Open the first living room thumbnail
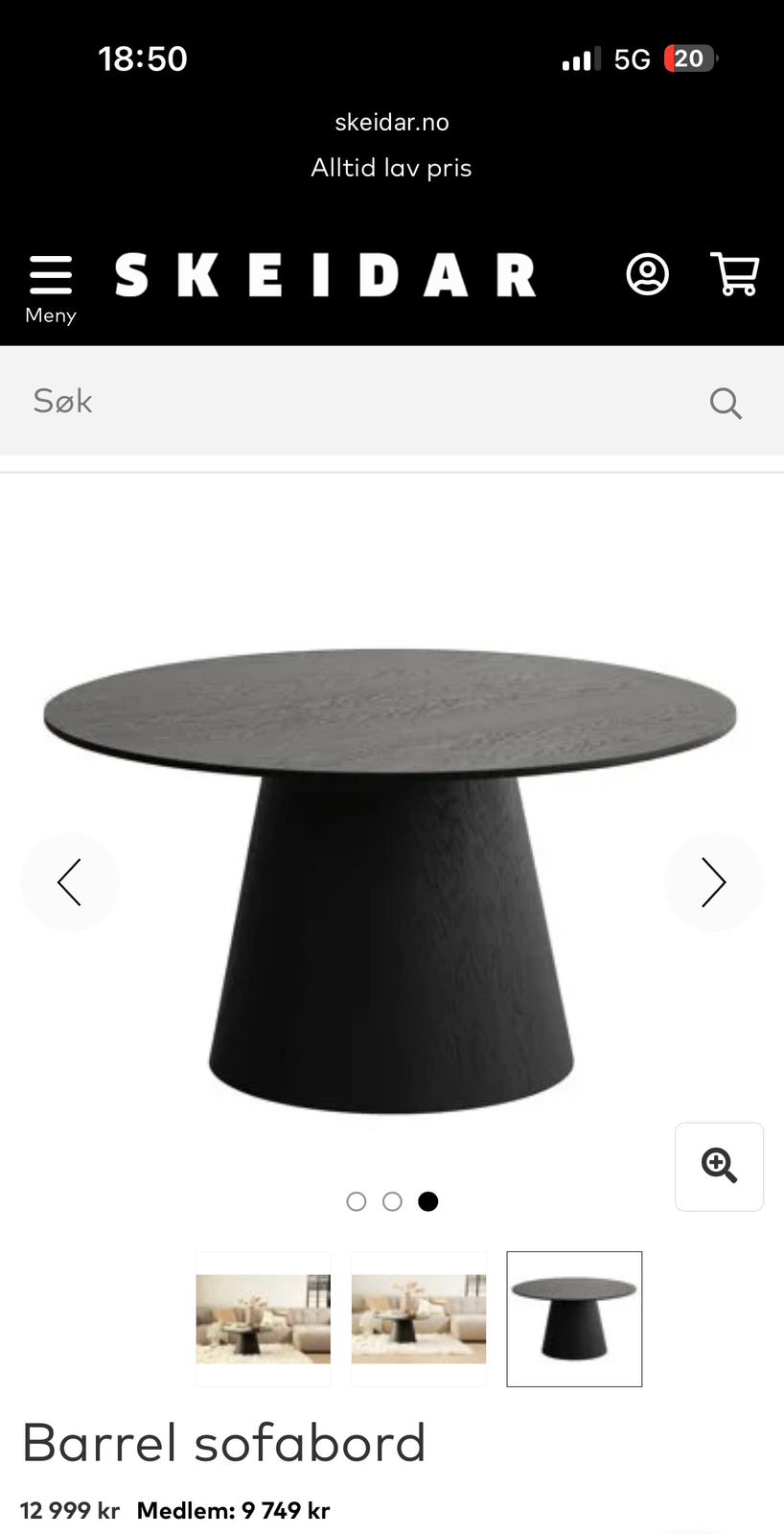Image resolution: width=784 pixels, height=1534 pixels. coord(264,1319)
